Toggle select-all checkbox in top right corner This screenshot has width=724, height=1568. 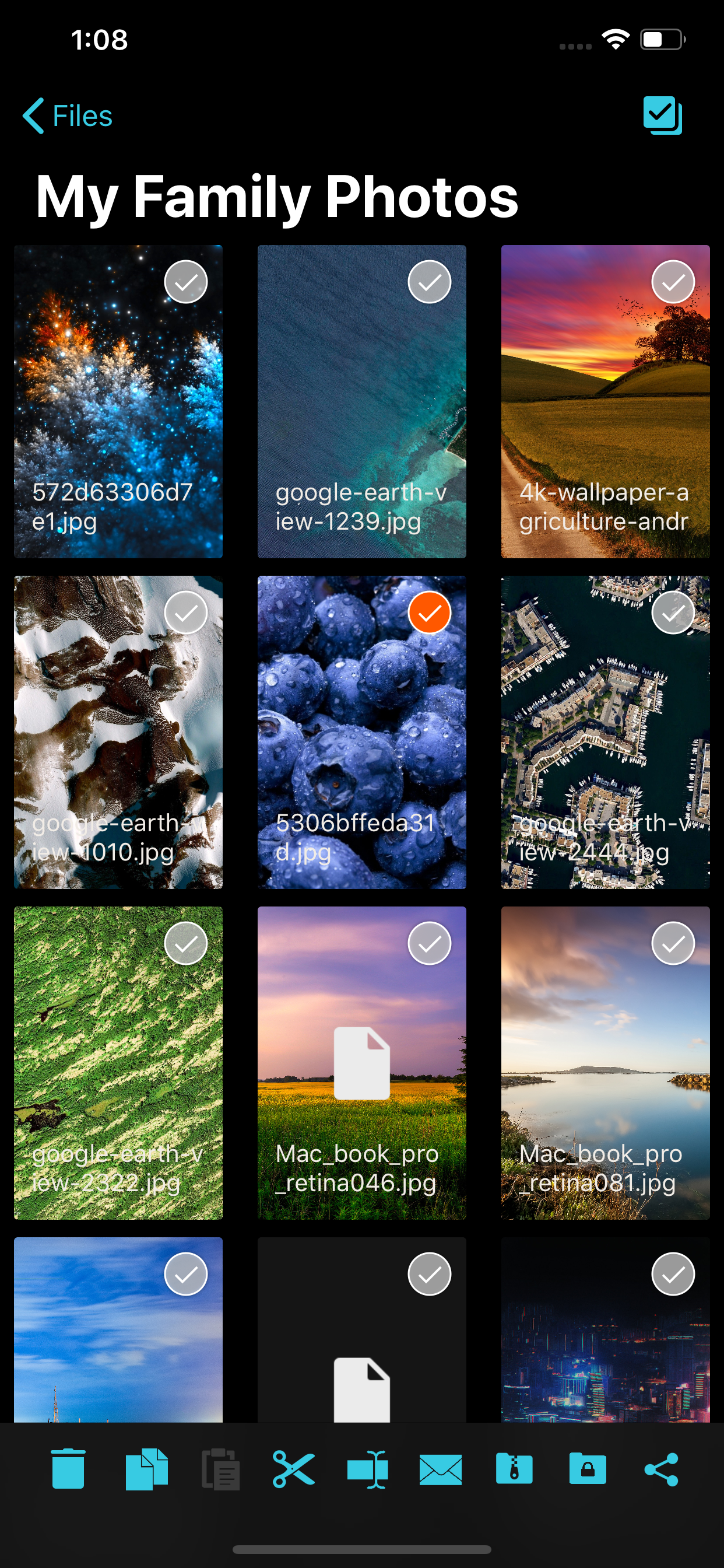pos(663,116)
